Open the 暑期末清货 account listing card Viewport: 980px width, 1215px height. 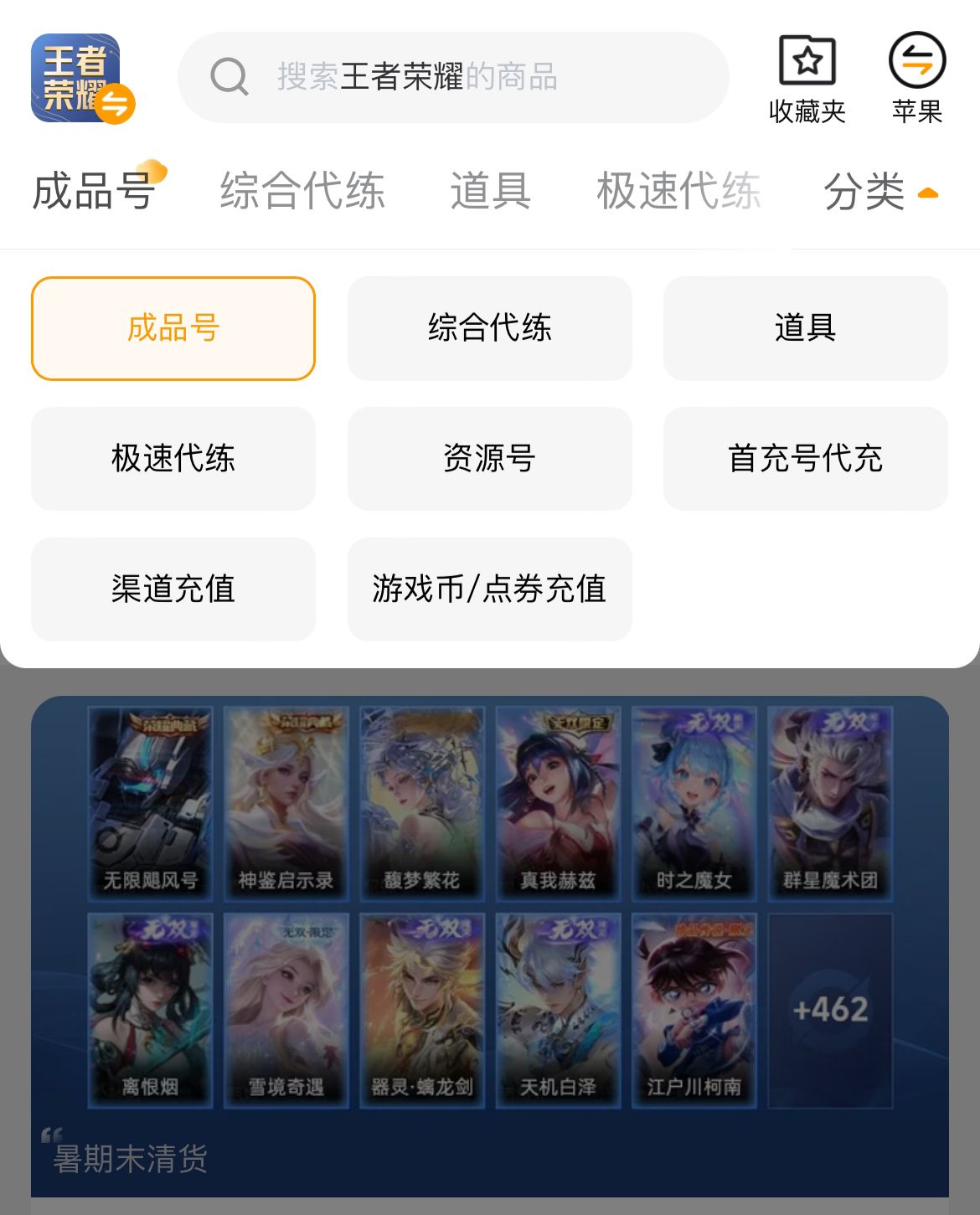pyautogui.click(x=489, y=946)
